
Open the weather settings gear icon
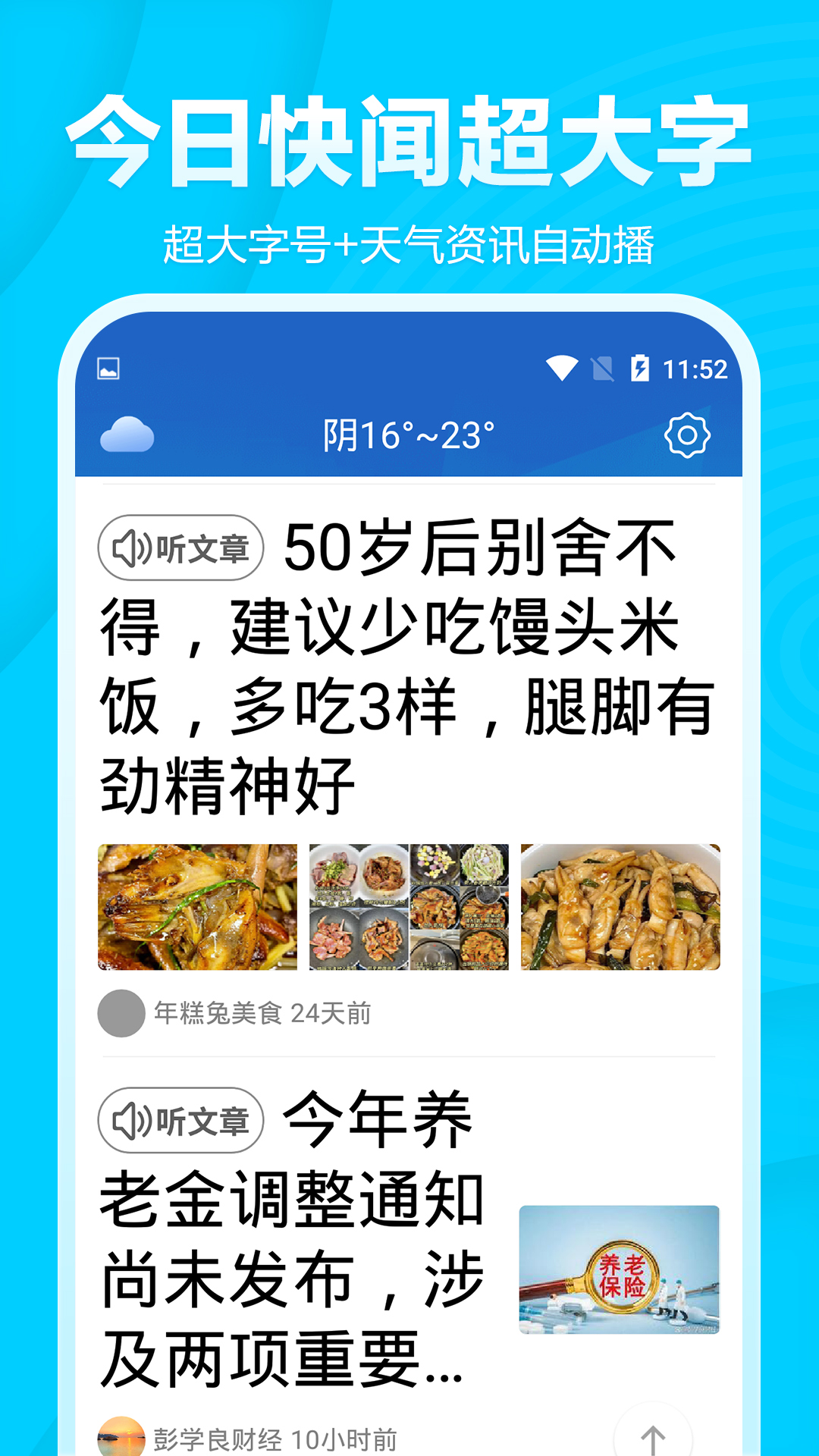point(687,436)
